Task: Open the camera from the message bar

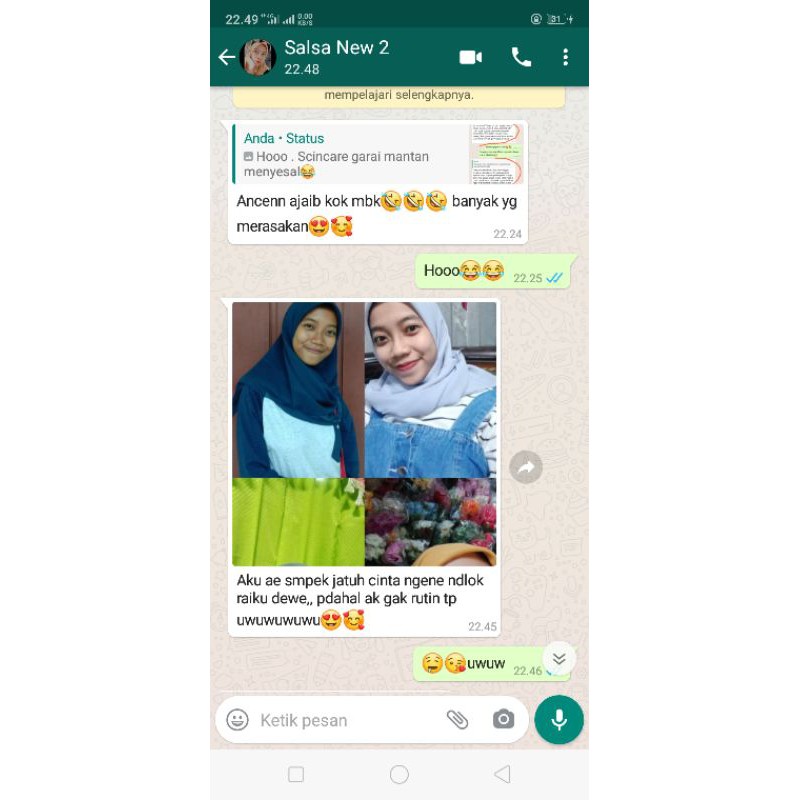Action: (x=503, y=720)
